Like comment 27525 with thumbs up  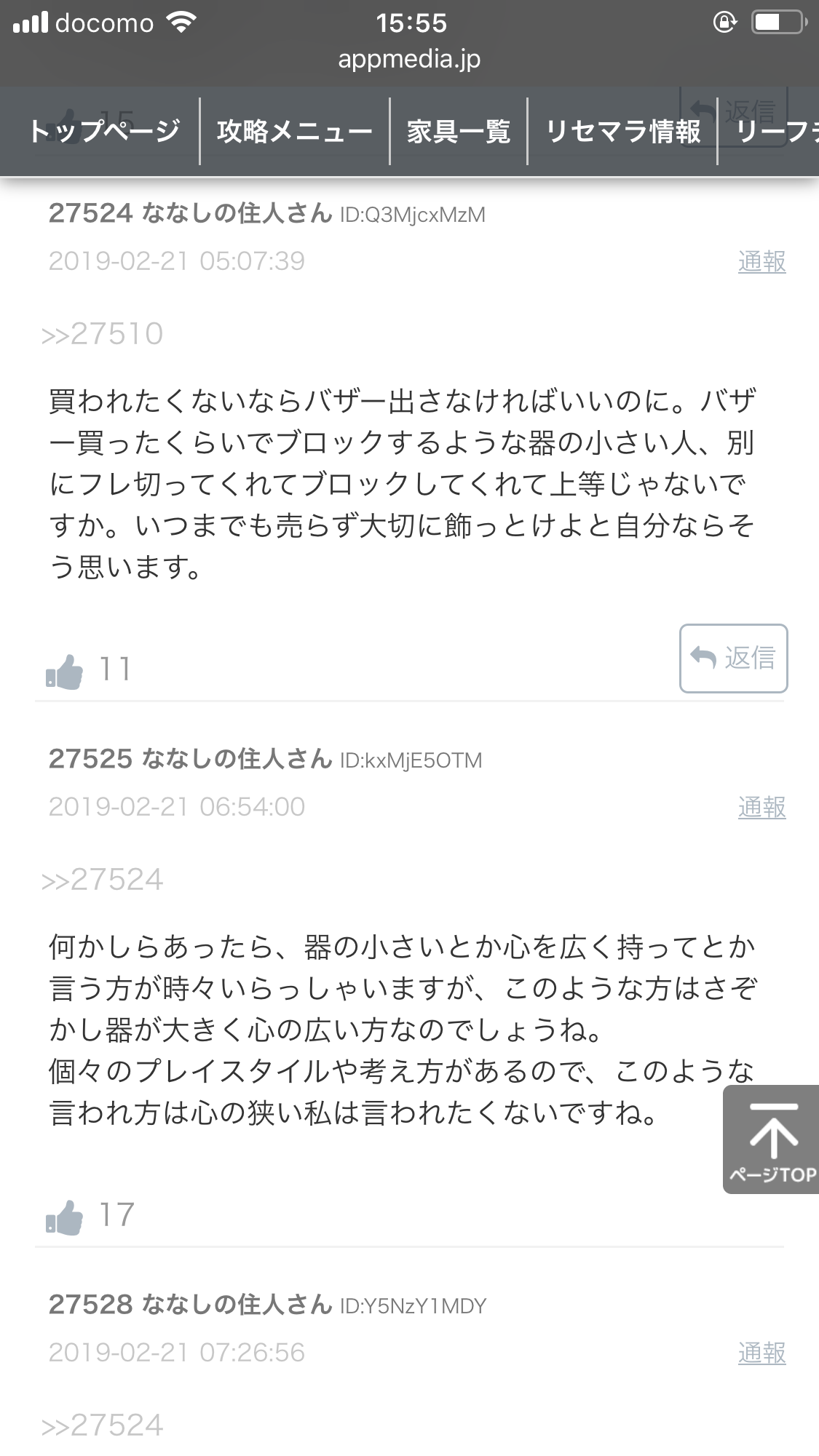[65, 1216]
